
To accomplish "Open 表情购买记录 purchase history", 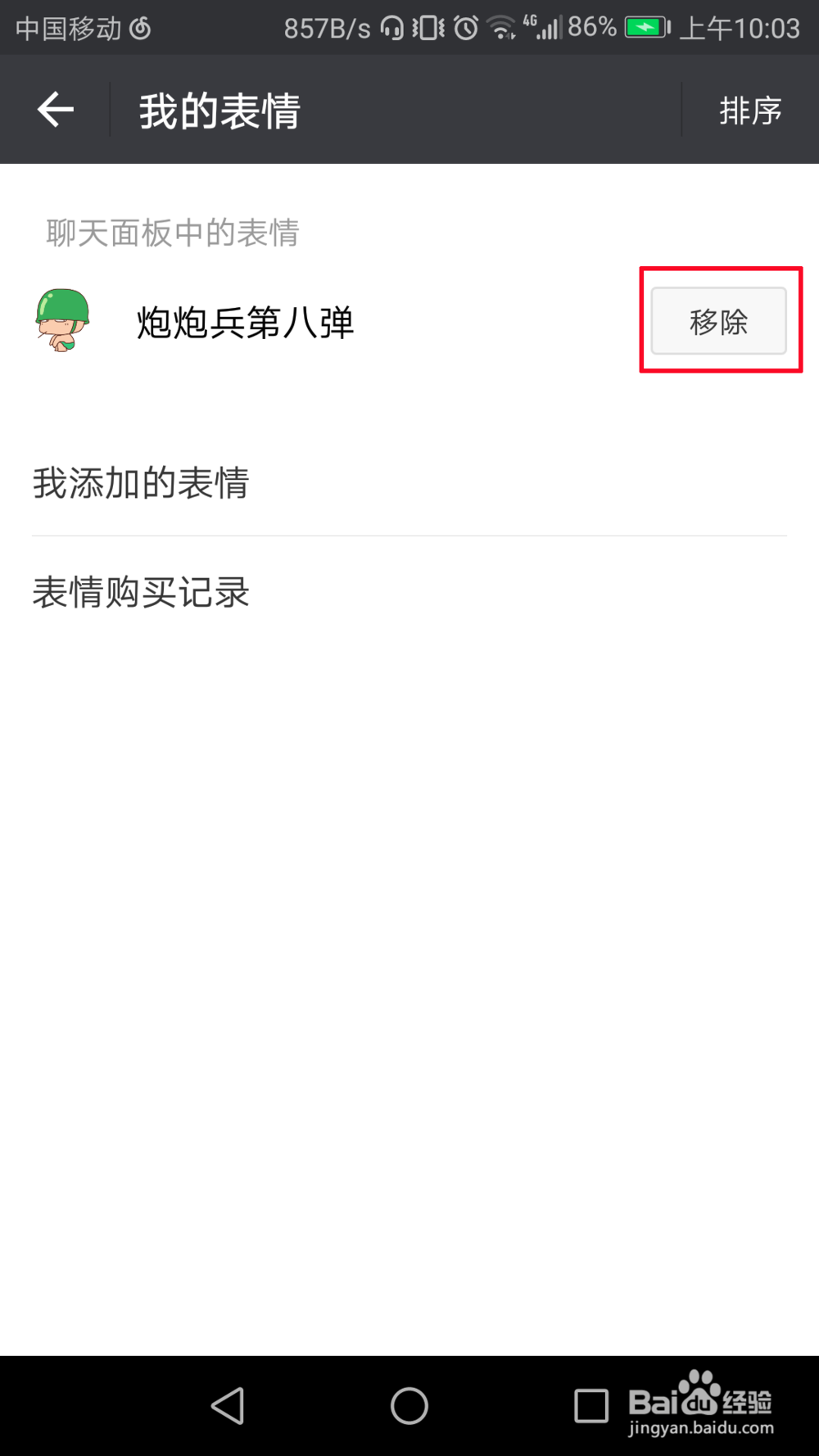I will pos(141,591).
